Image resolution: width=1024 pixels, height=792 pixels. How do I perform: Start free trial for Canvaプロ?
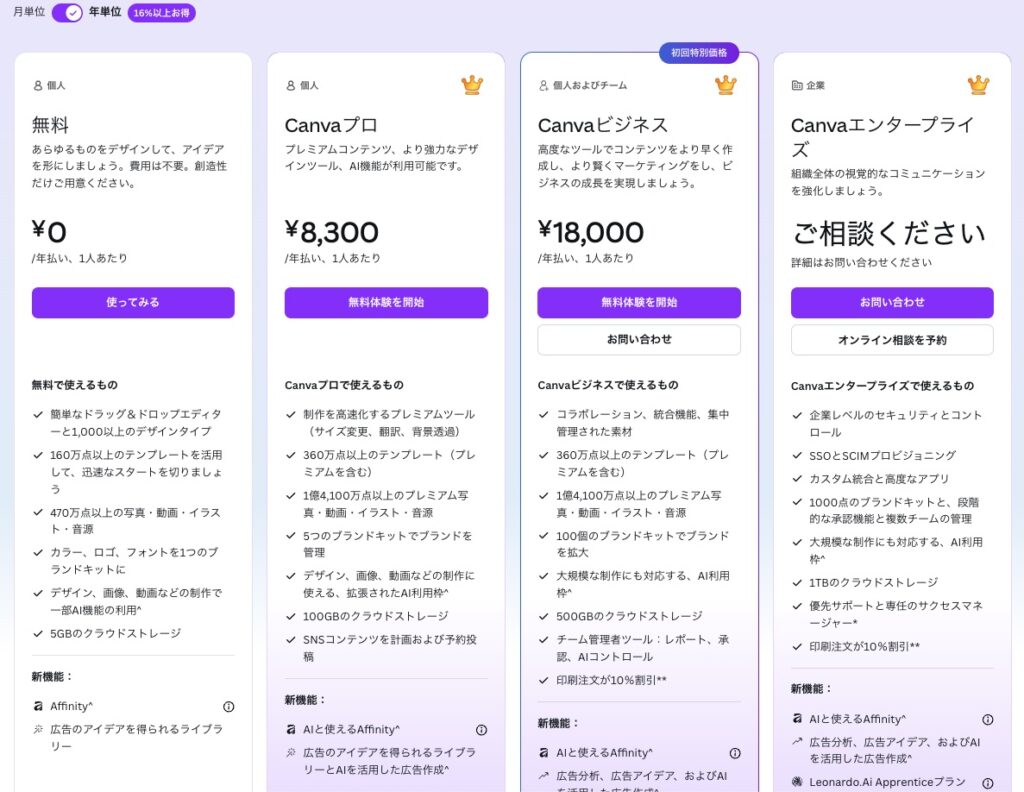386,302
